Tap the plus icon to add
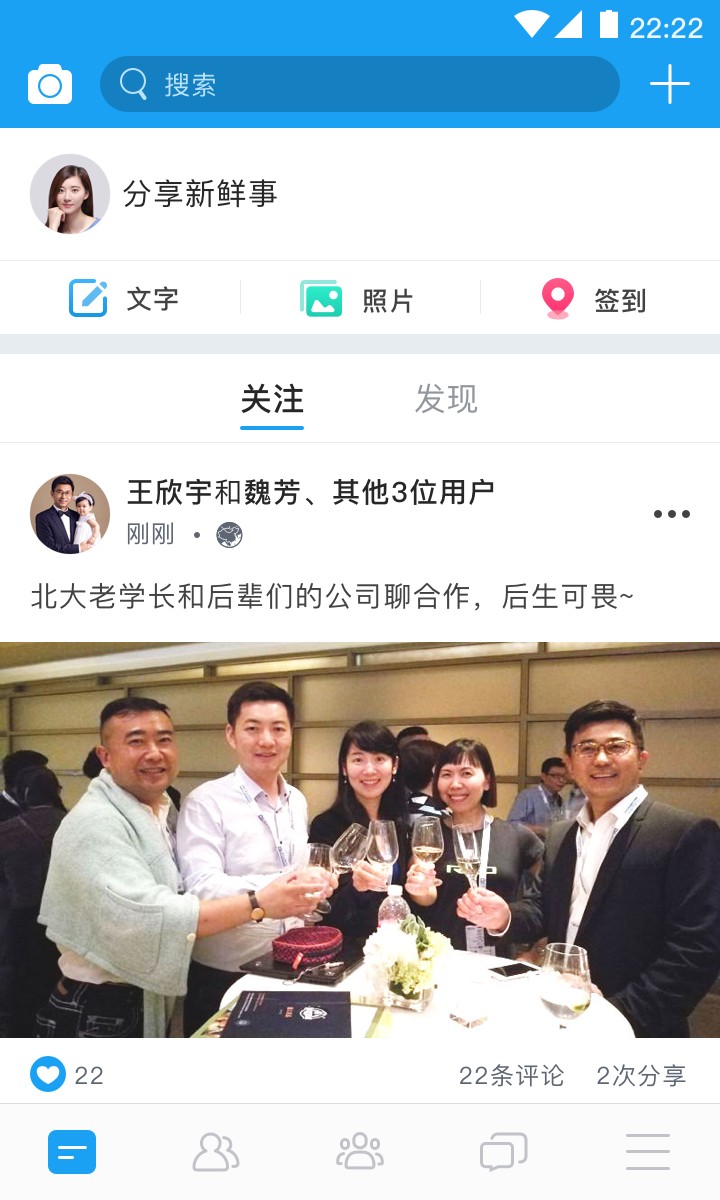The width and height of the screenshot is (720, 1200). 669,84
